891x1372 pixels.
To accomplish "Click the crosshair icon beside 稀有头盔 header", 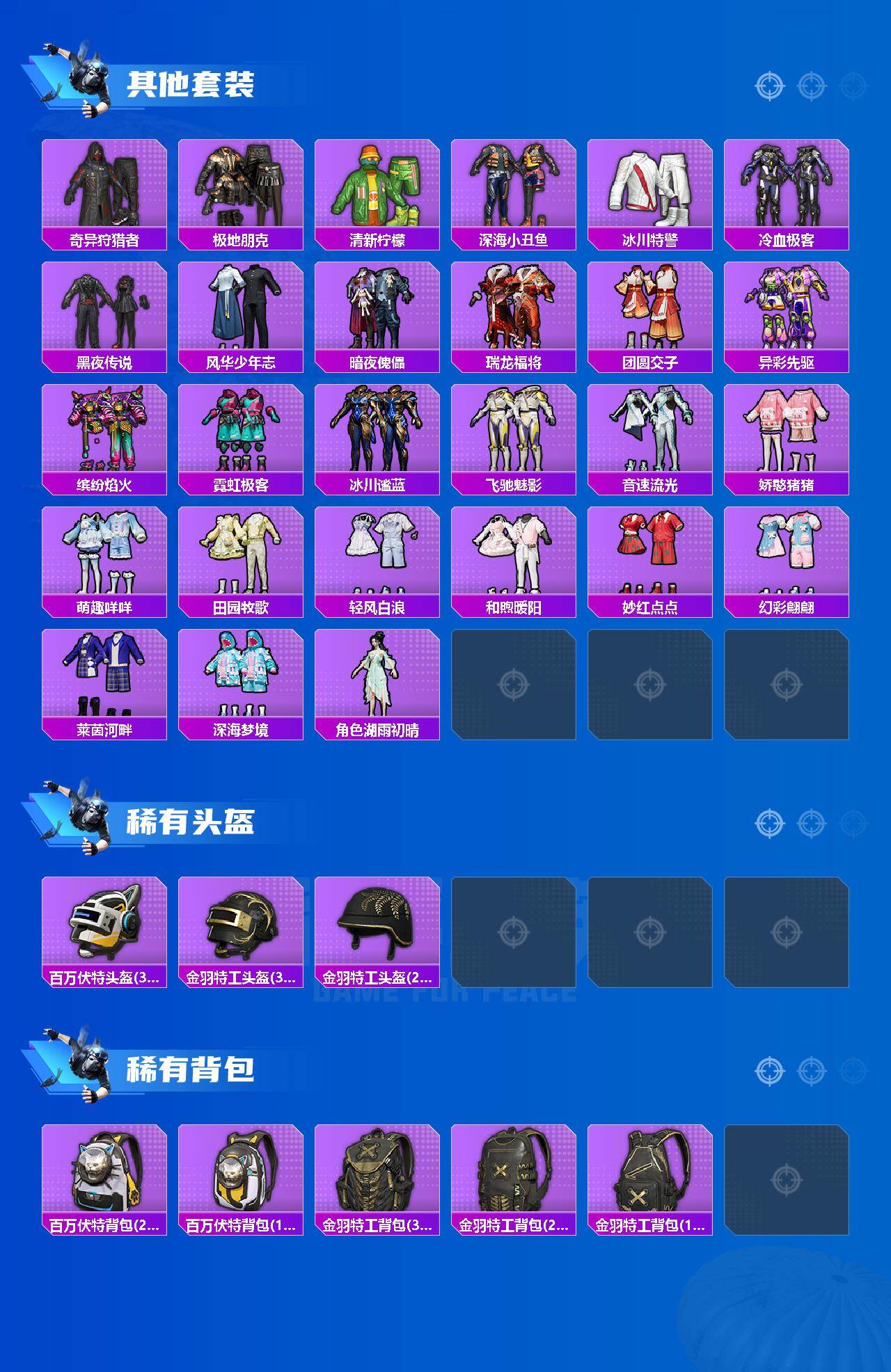I will click(768, 827).
